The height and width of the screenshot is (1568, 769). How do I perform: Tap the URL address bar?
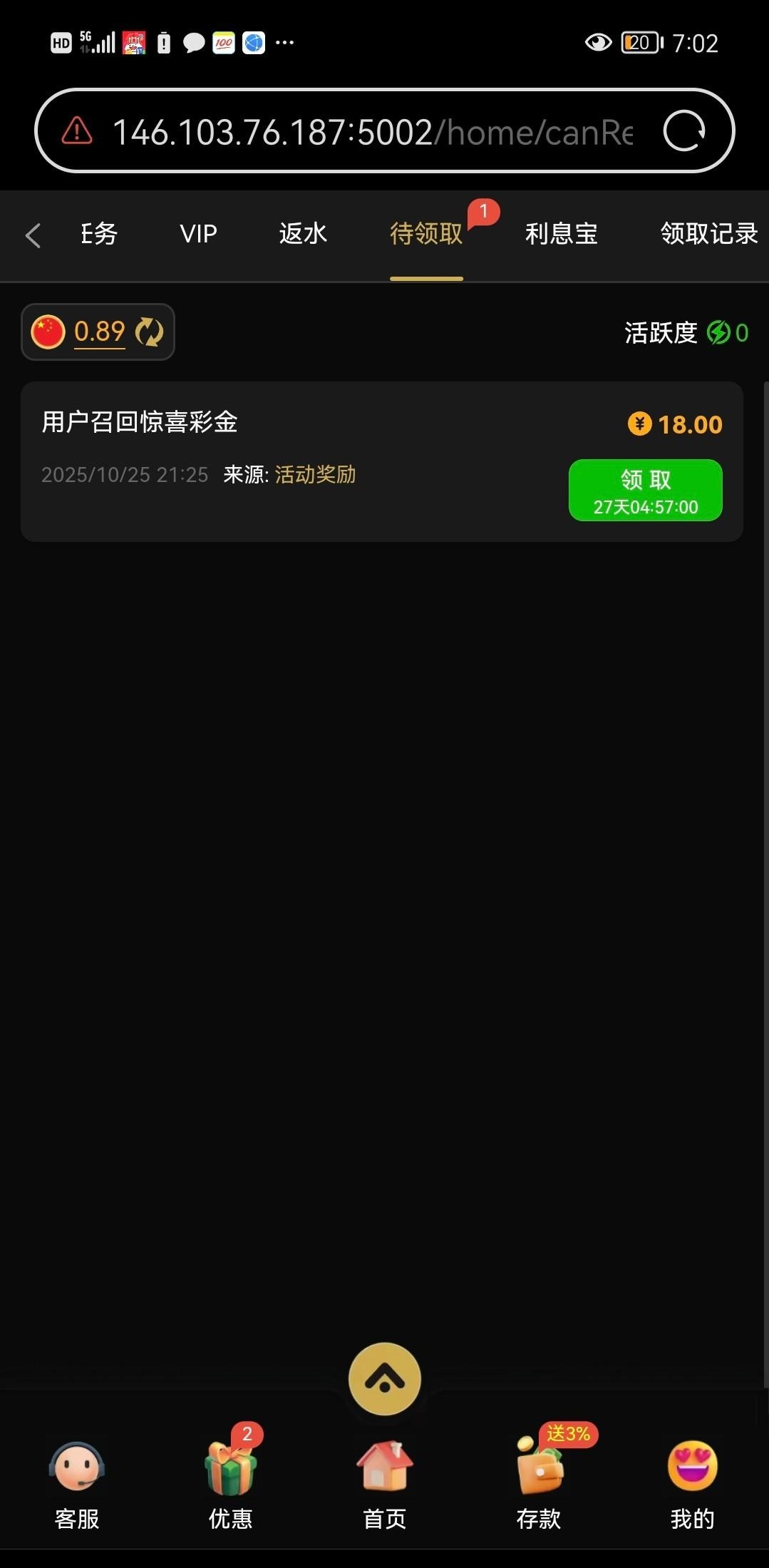(x=371, y=132)
